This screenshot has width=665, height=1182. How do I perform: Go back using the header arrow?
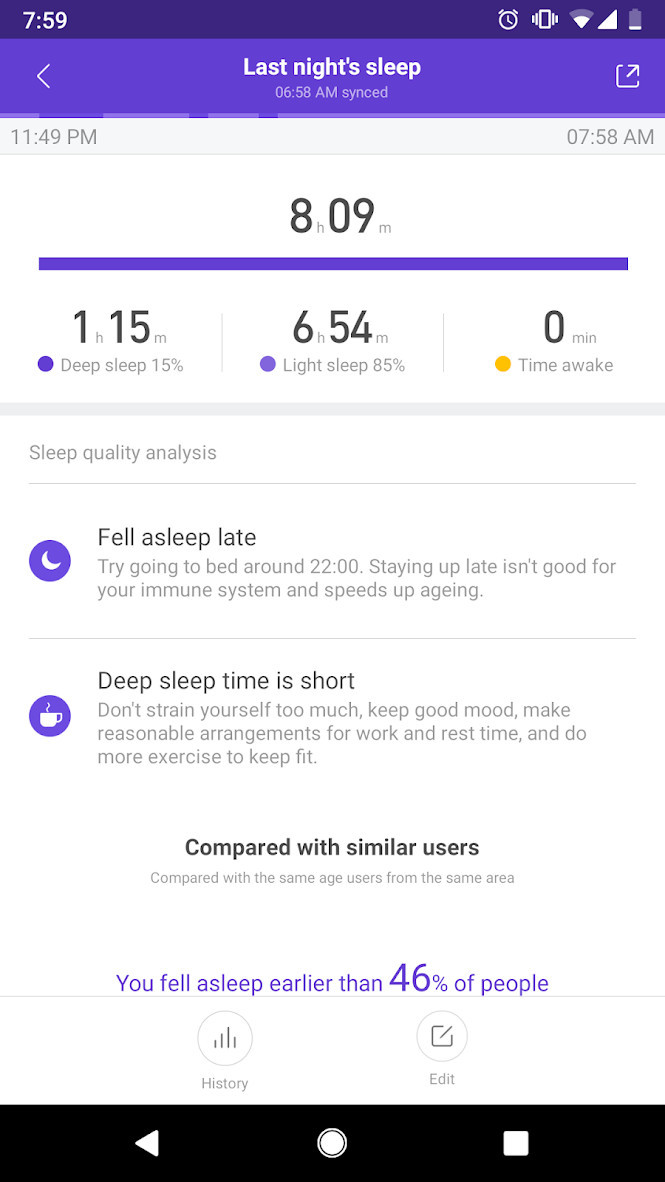coord(44,76)
